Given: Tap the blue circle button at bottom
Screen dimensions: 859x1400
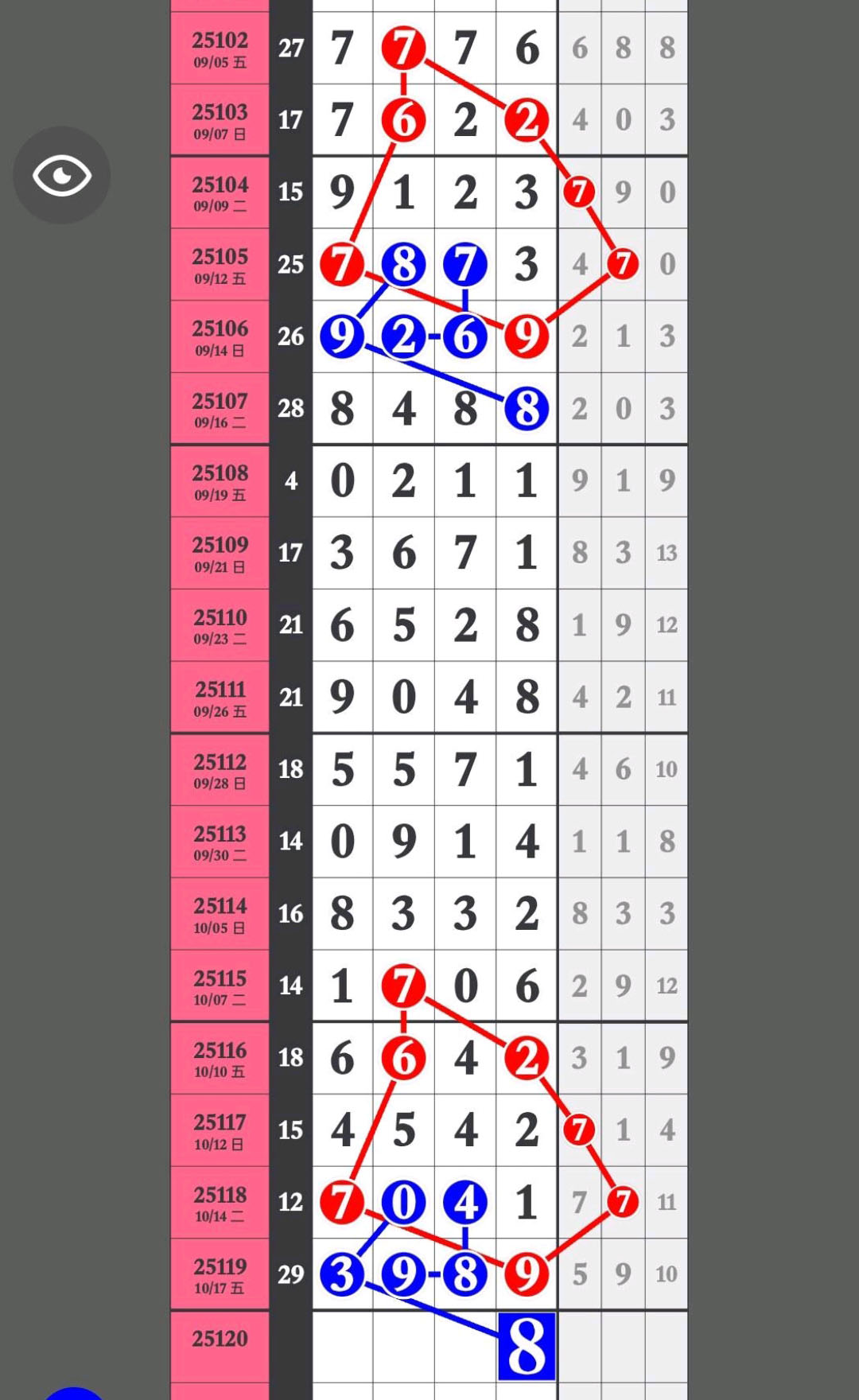Looking at the screenshot, I should (x=73, y=1392).
